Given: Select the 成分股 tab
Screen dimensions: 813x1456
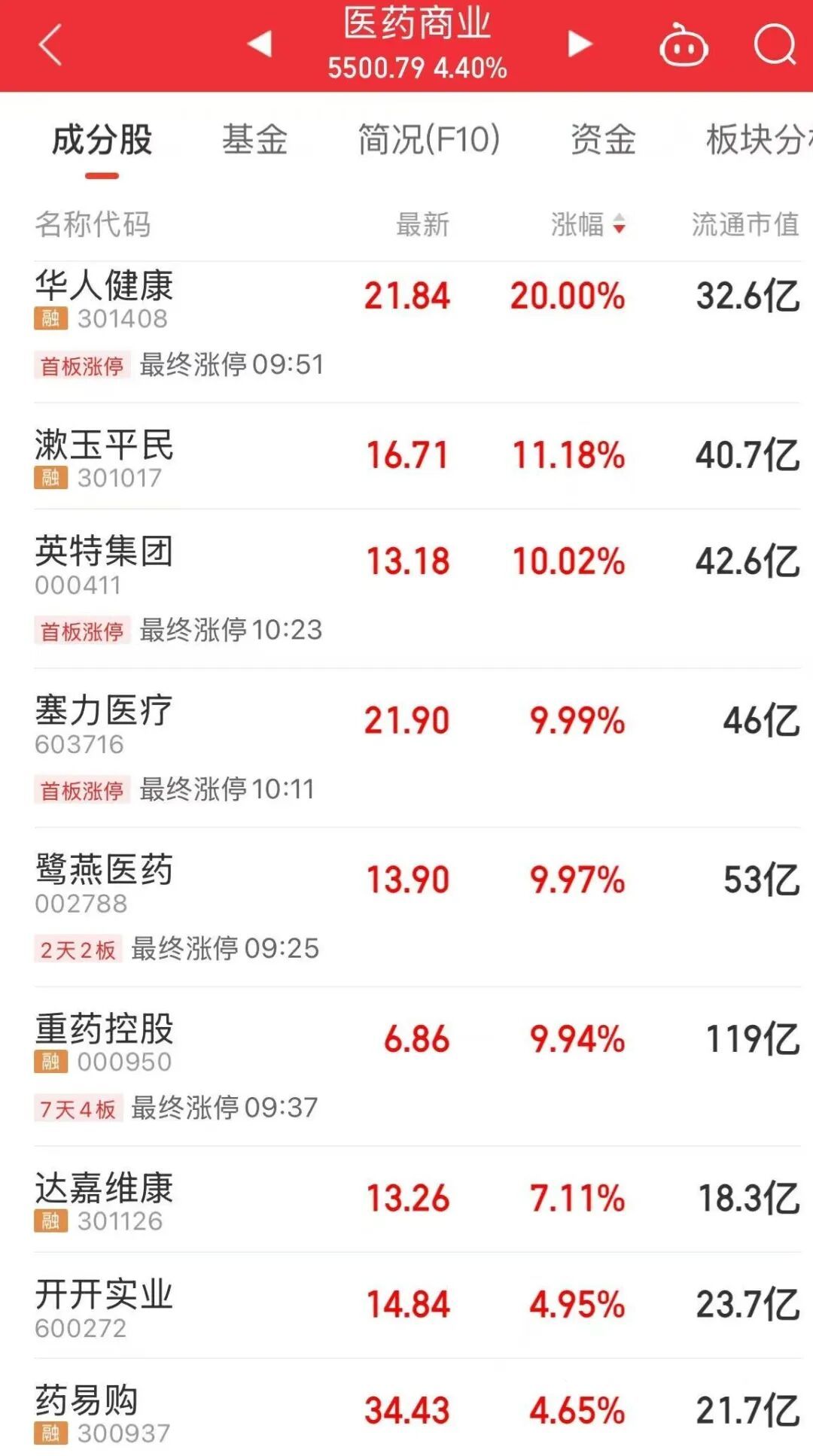Looking at the screenshot, I should coord(102,140).
